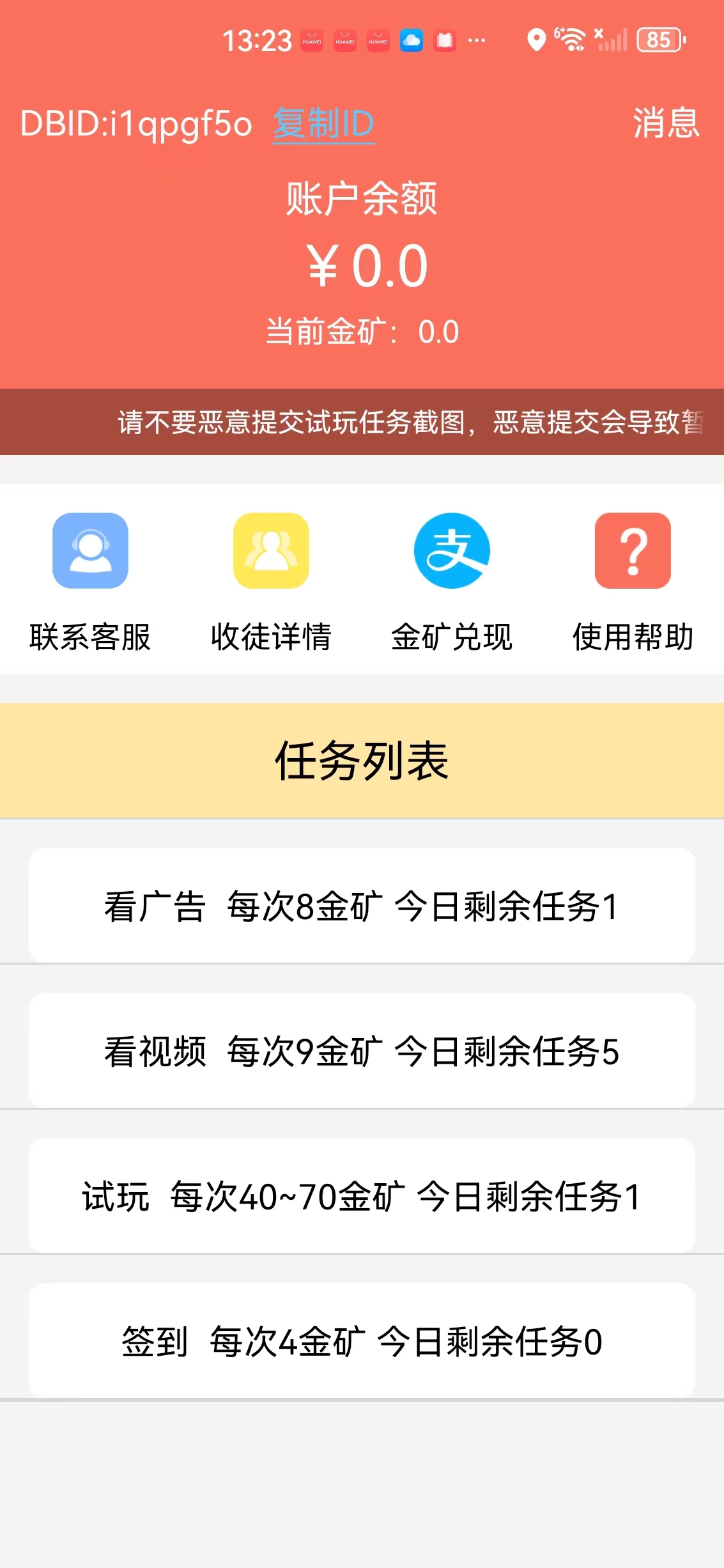Screen dimensions: 724x1568
Task: Click the 账户余额 balance amount display
Action: coord(362,264)
